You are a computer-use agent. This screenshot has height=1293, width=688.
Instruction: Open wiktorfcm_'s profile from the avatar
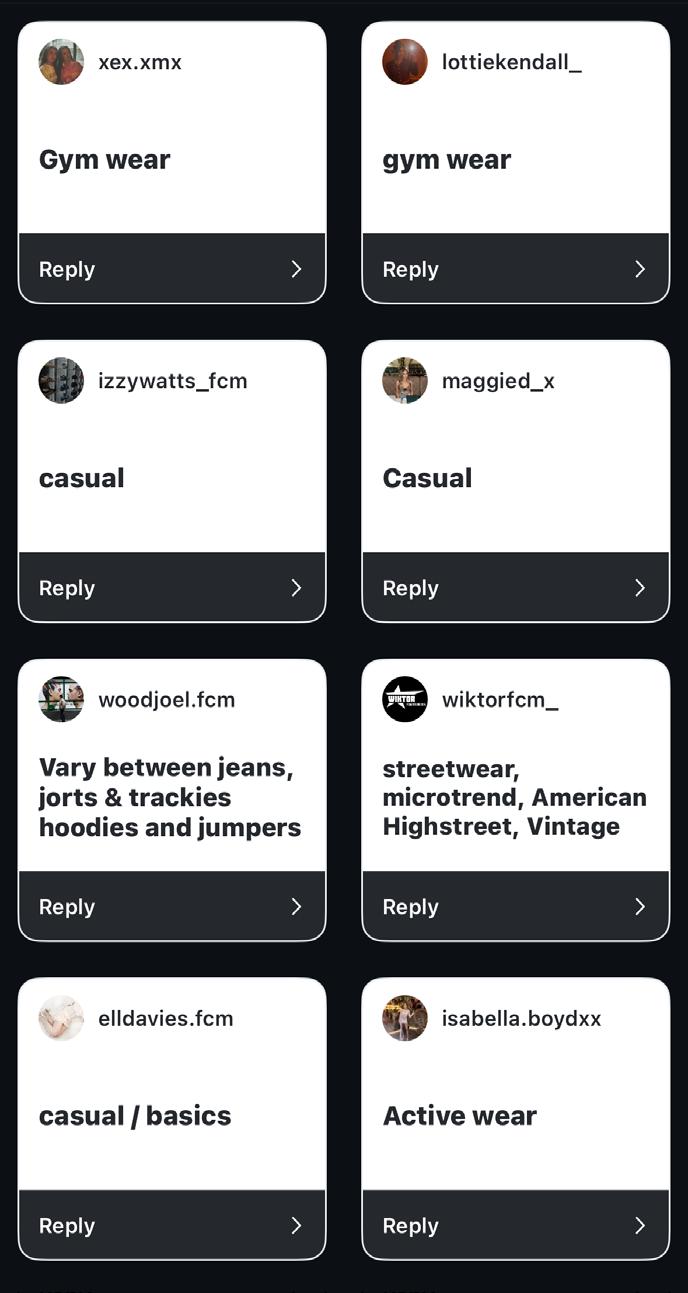405,699
